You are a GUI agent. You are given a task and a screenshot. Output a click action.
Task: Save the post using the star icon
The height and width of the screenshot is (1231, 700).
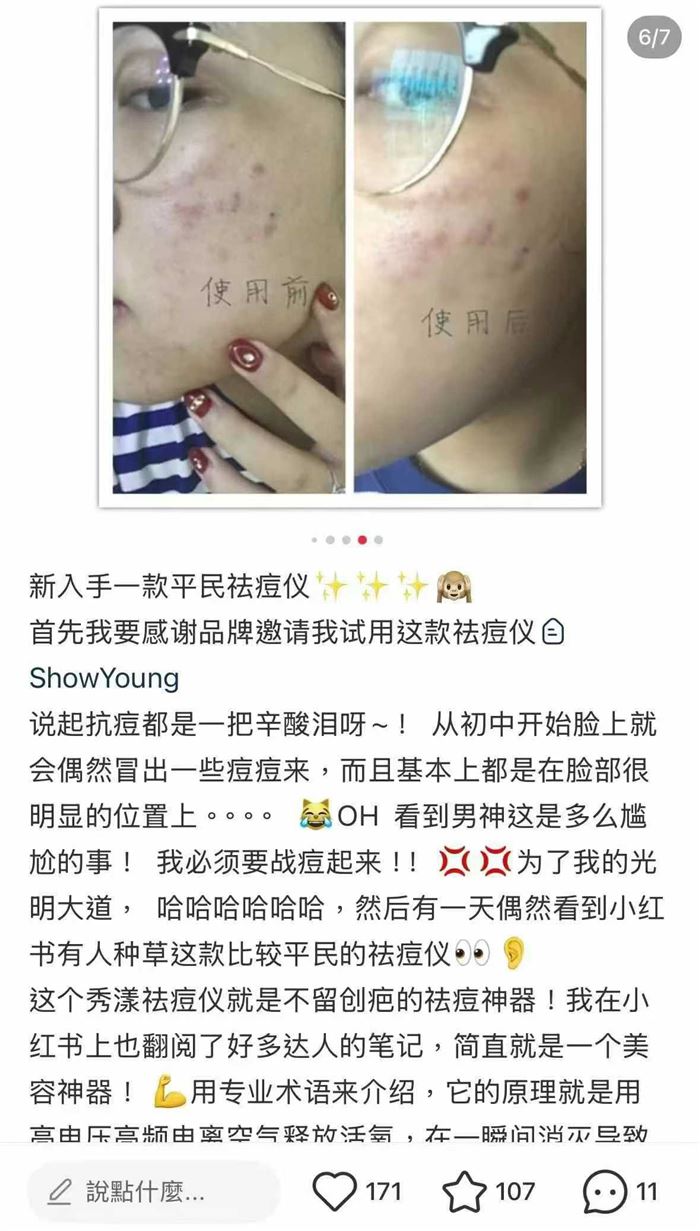[463, 1192]
